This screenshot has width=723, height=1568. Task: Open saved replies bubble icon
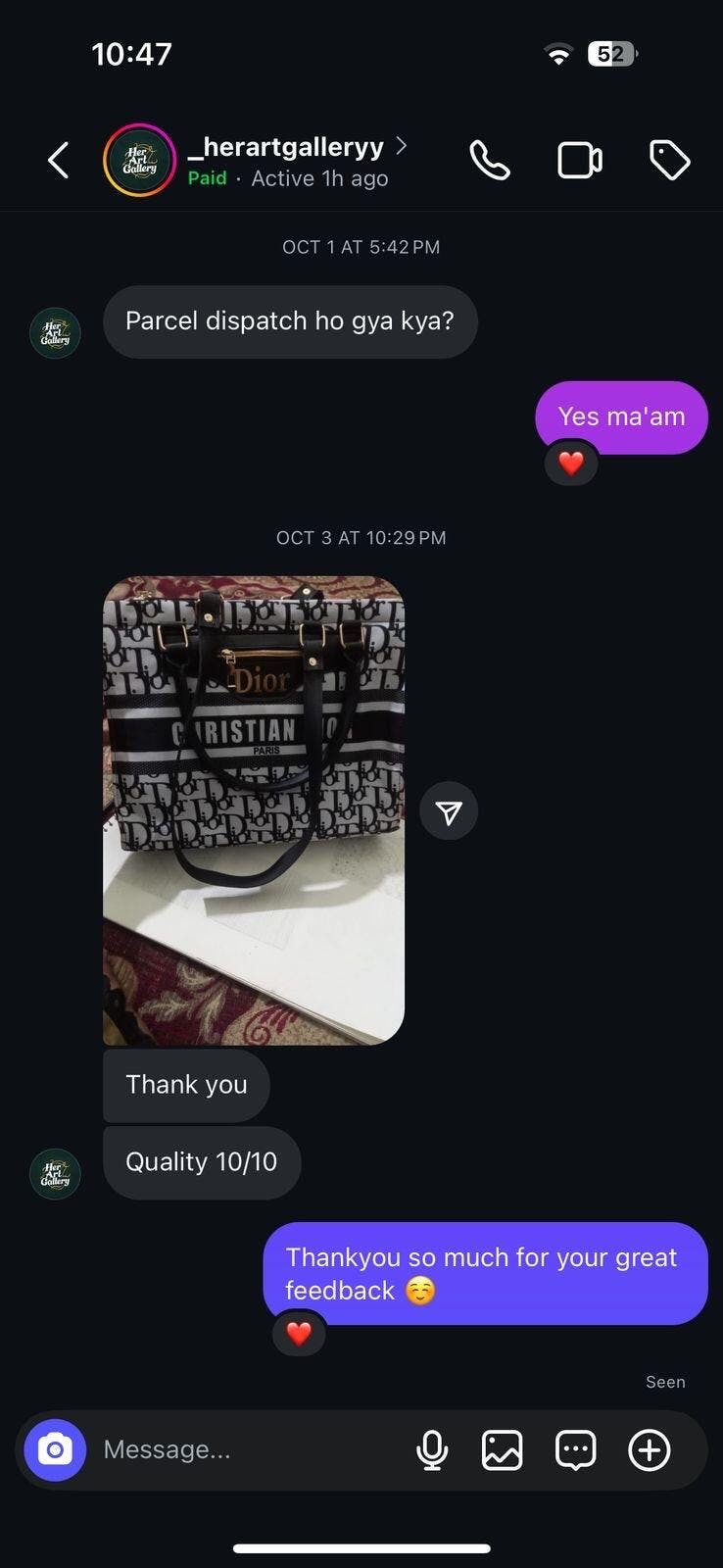[576, 1449]
